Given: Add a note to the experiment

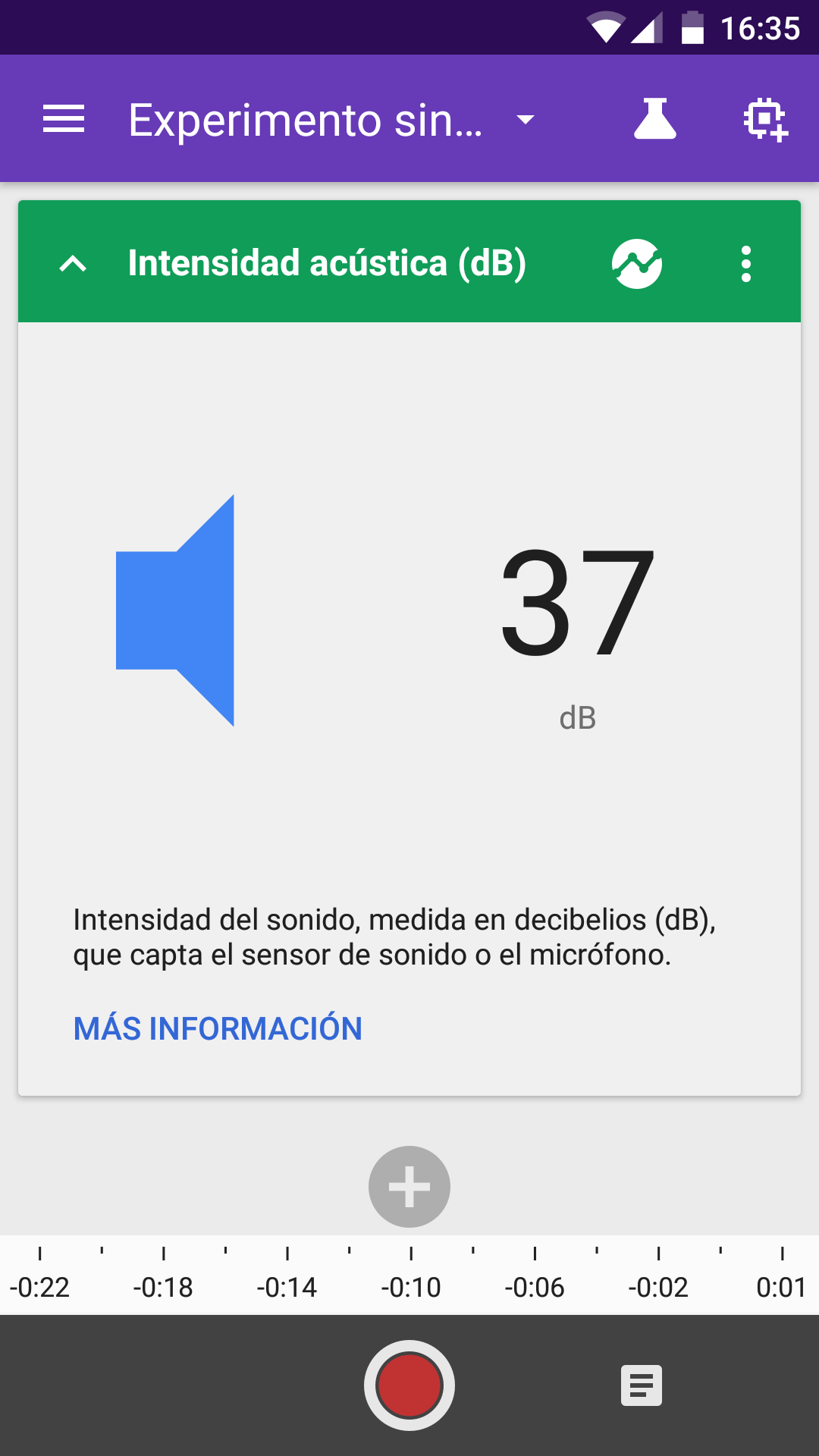Looking at the screenshot, I should coord(642,1385).
